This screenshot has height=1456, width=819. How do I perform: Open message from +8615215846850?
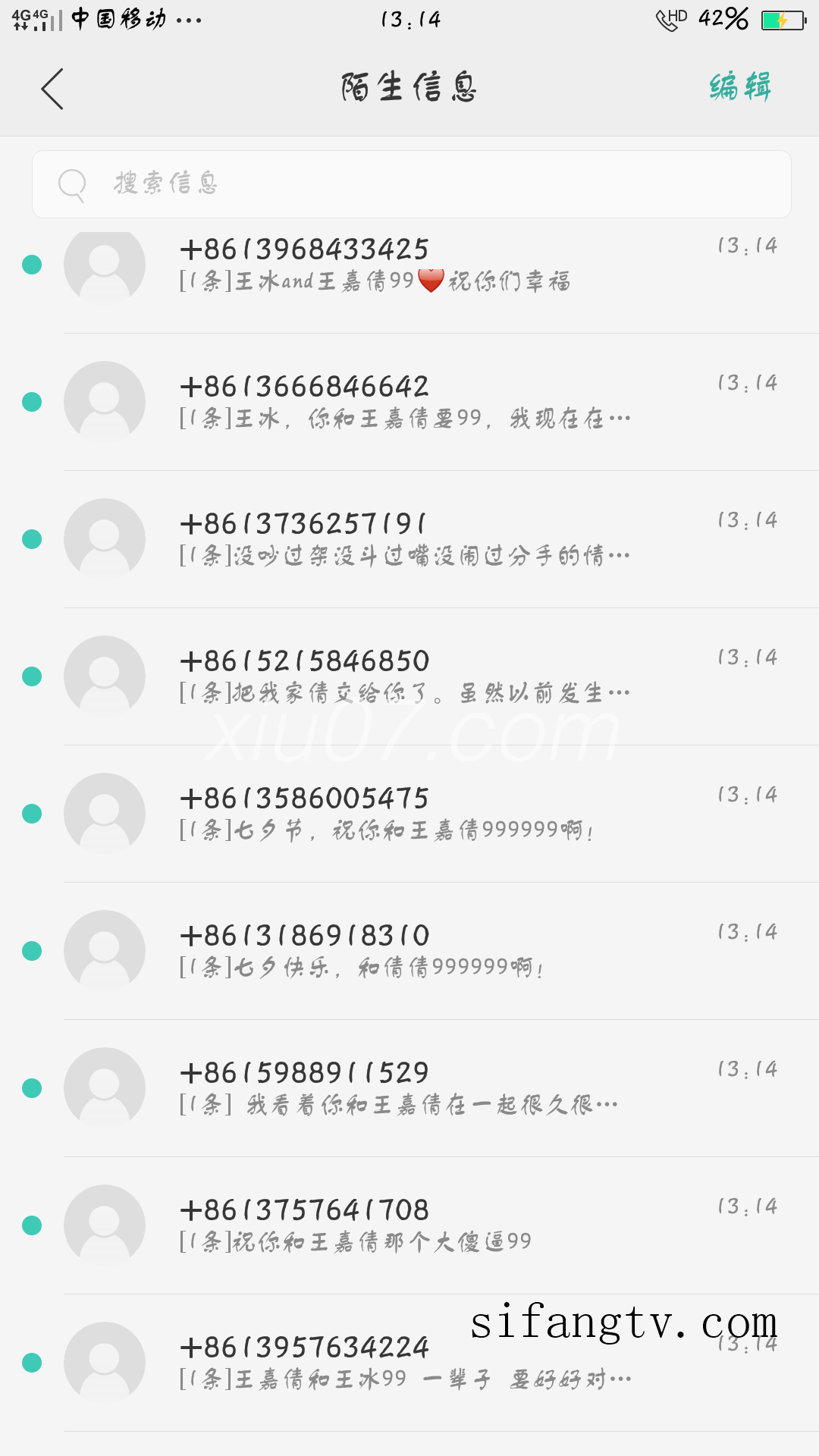click(x=409, y=676)
